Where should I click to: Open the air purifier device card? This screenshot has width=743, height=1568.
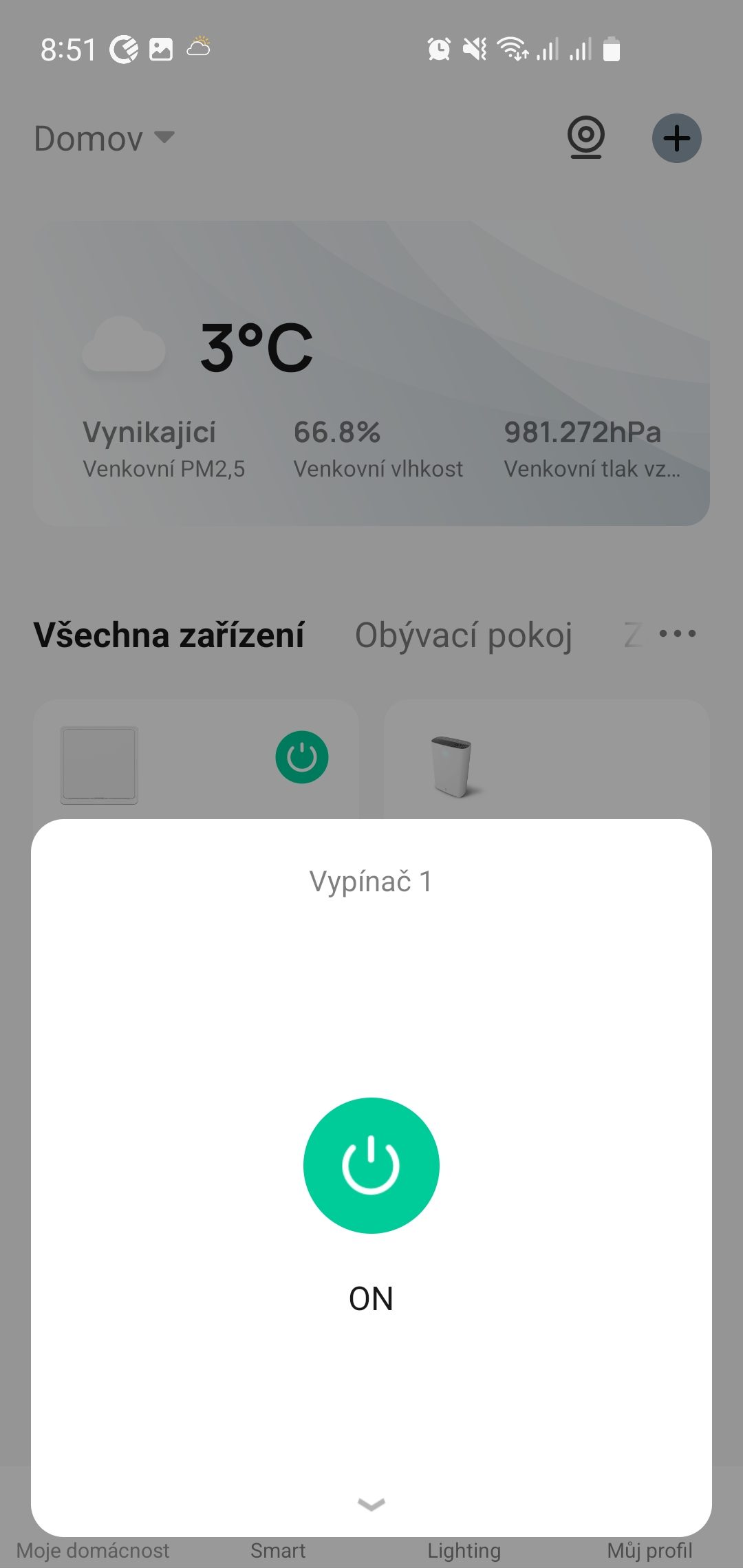pyautogui.click(x=547, y=760)
